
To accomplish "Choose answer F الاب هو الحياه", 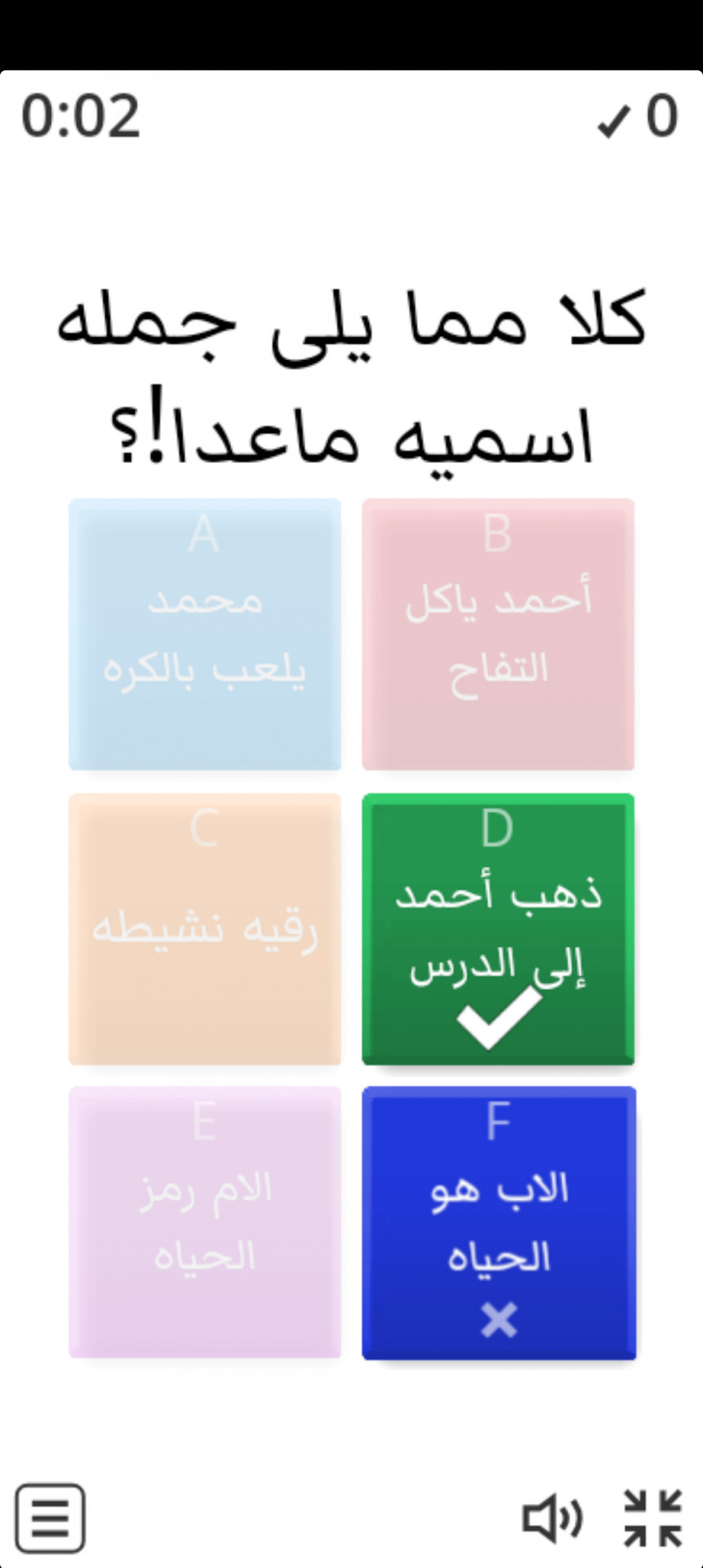I will [x=498, y=1223].
